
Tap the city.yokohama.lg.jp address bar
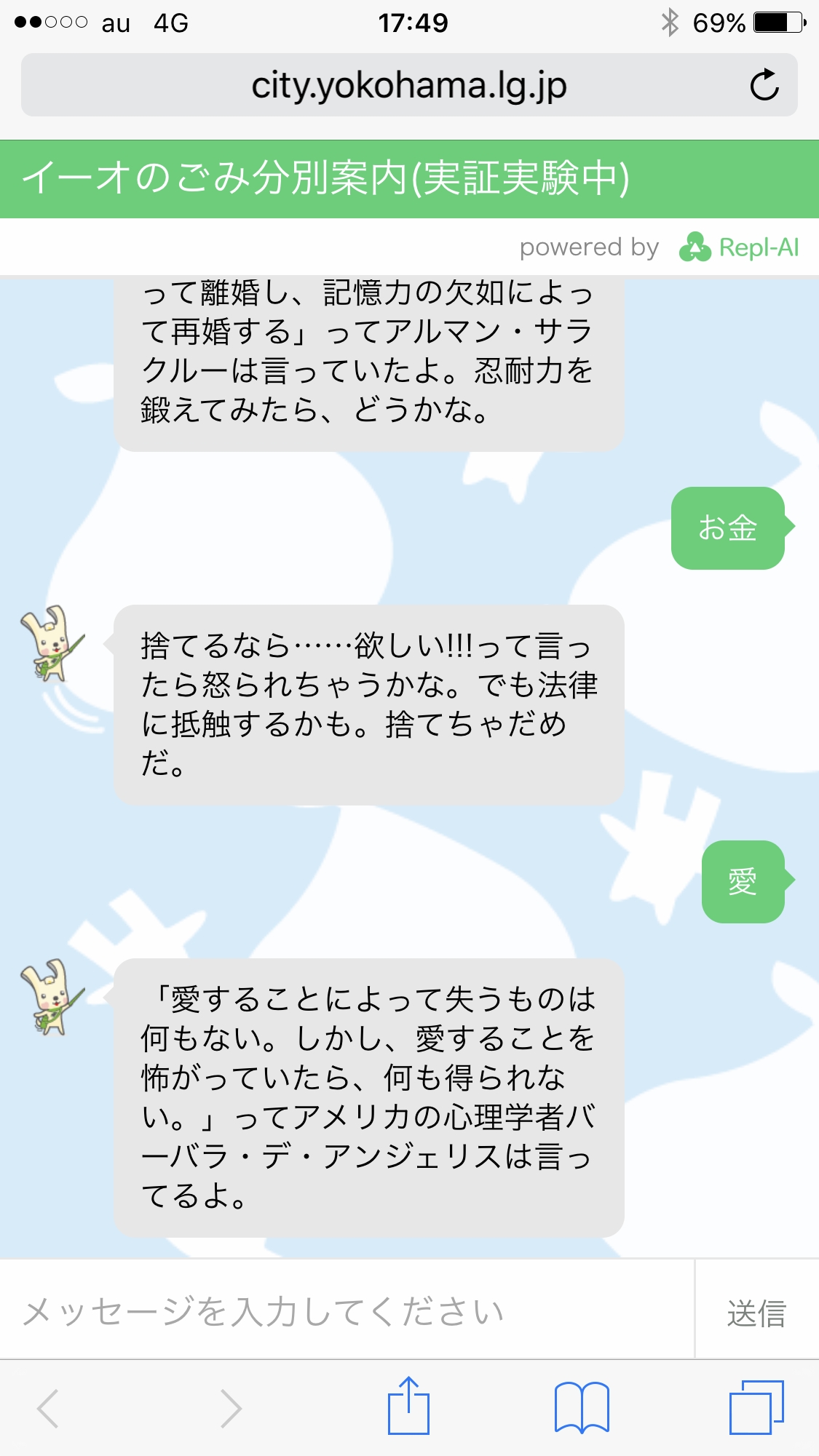click(408, 85)
